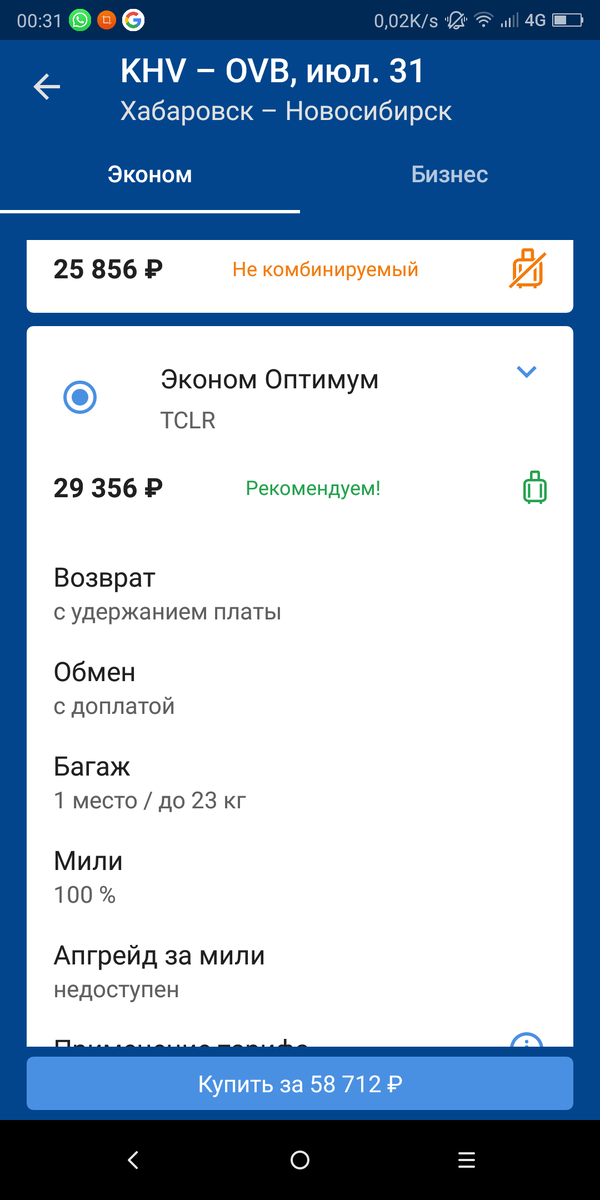Open info icon for Применение тарифа
Screen dimensions: 600x1200
526,1041
